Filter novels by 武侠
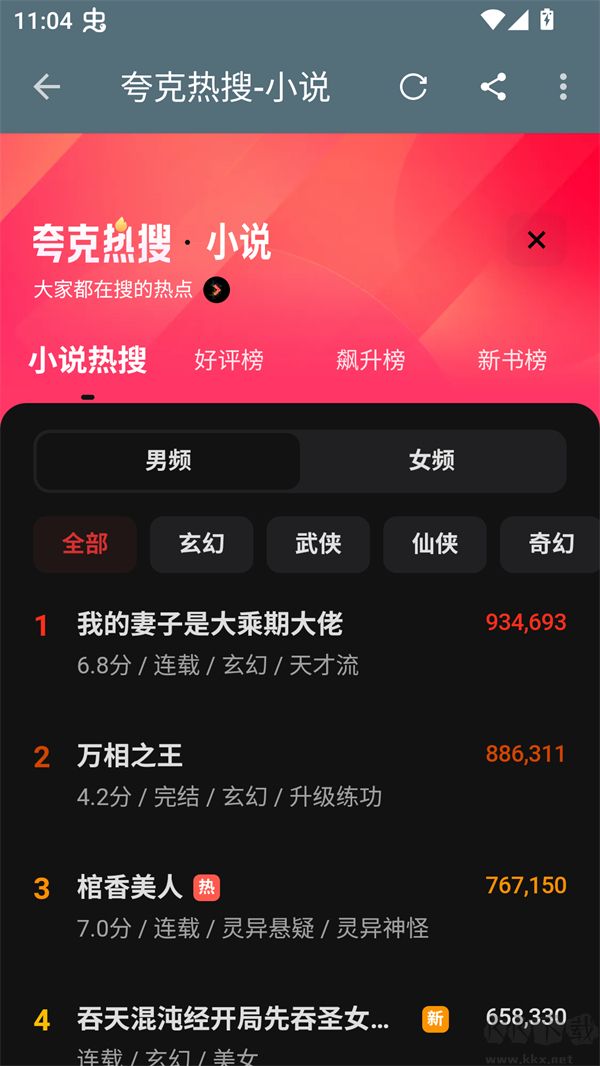600x1066 pixels. pos(318,544)
